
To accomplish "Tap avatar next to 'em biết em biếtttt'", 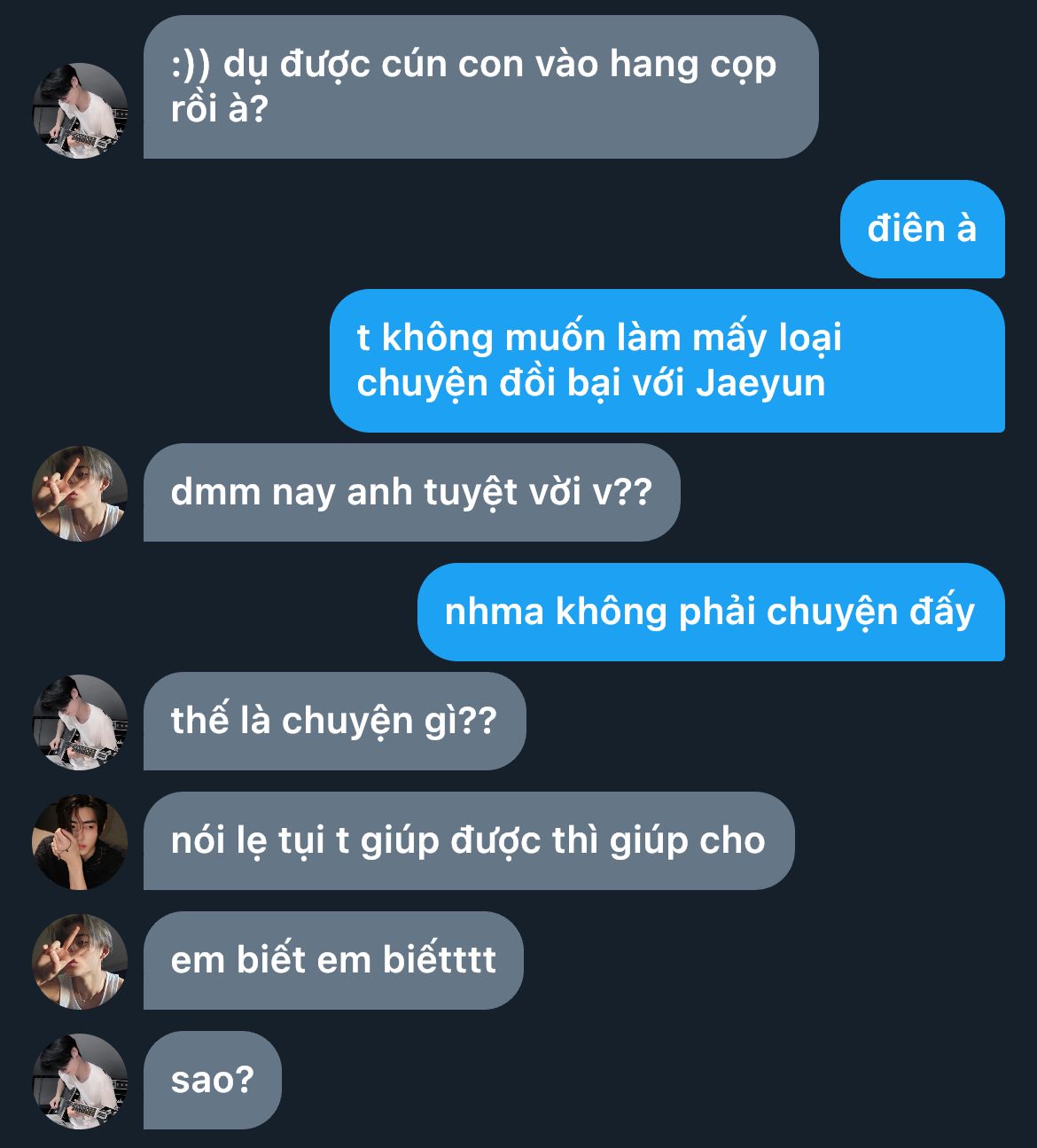I will [x=80, y=961].
